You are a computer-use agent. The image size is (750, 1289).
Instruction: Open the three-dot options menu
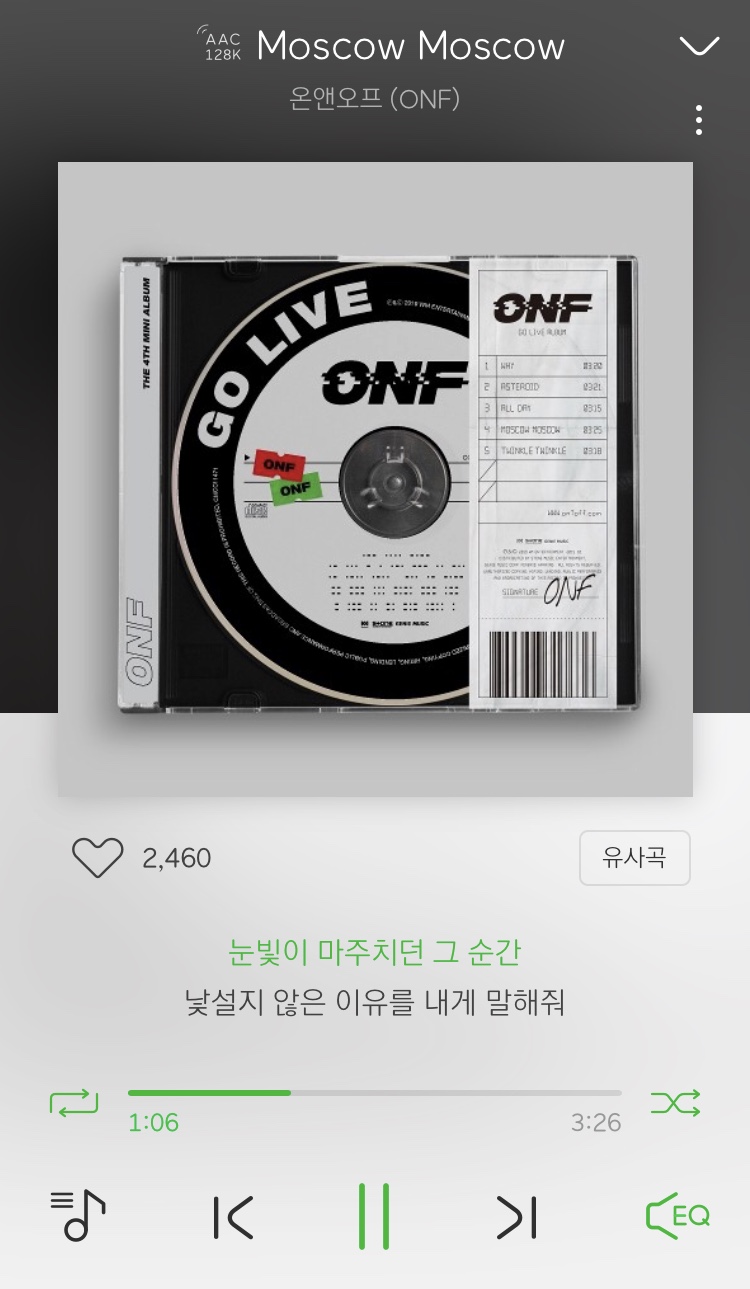[699, 119]
